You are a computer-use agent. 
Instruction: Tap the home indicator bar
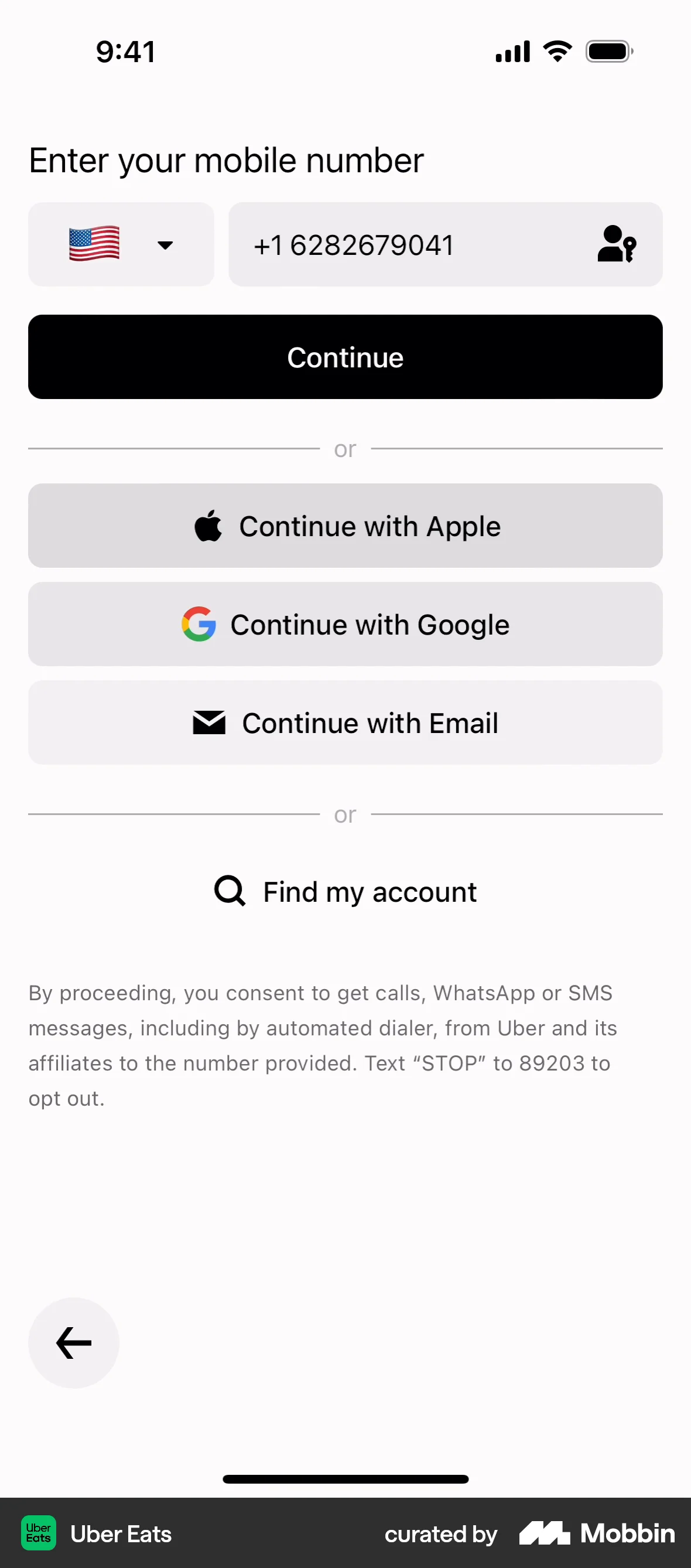(x=345, y=1479)
